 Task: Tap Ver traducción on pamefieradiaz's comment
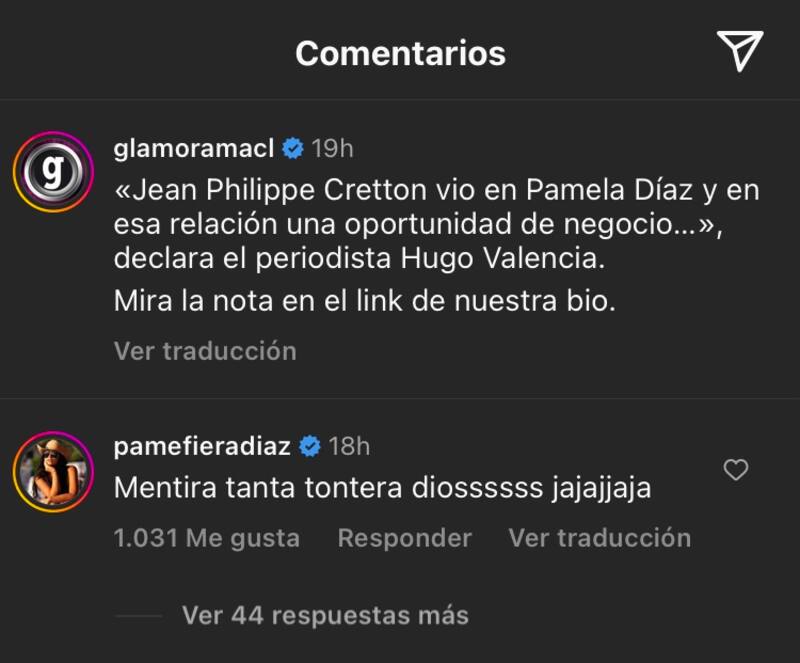click(599, 537)
